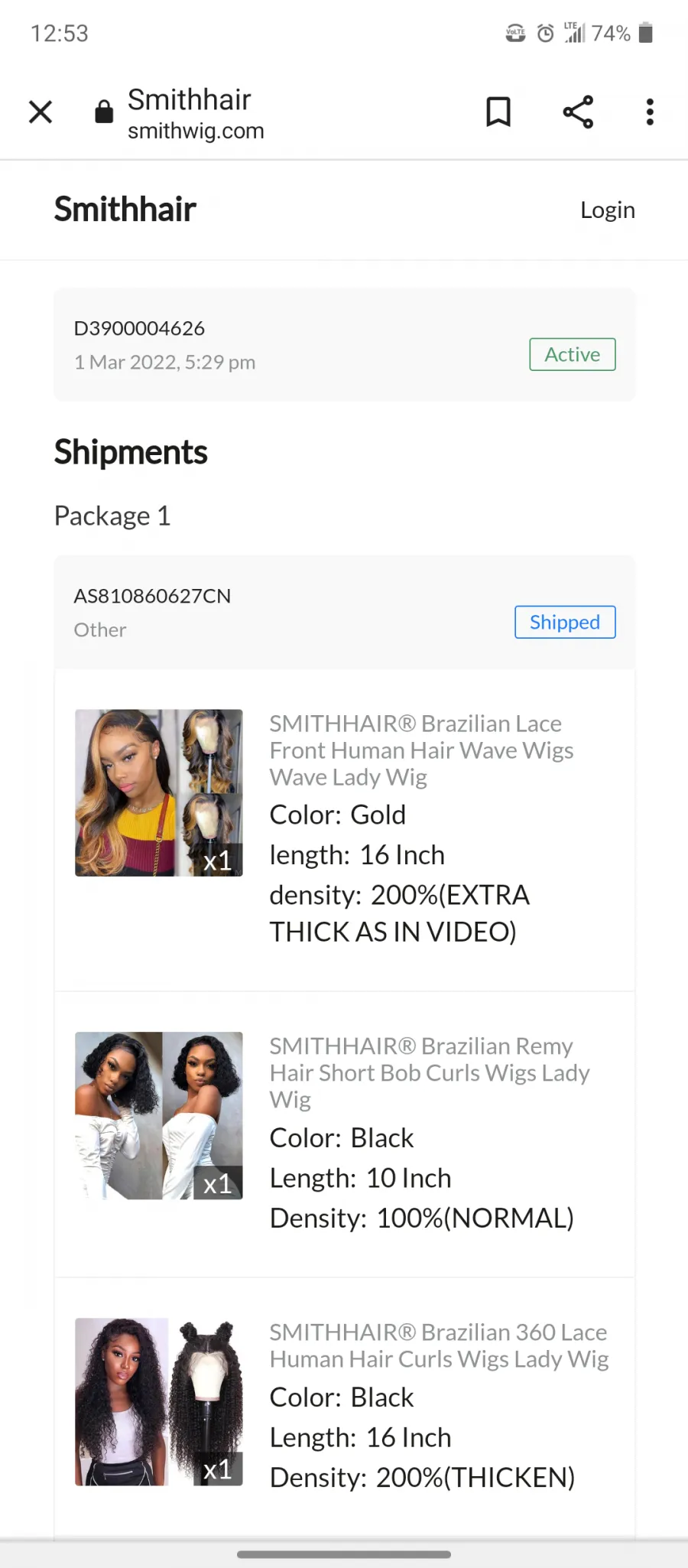Bookmark this Smithhair page

tap(498, 112)
